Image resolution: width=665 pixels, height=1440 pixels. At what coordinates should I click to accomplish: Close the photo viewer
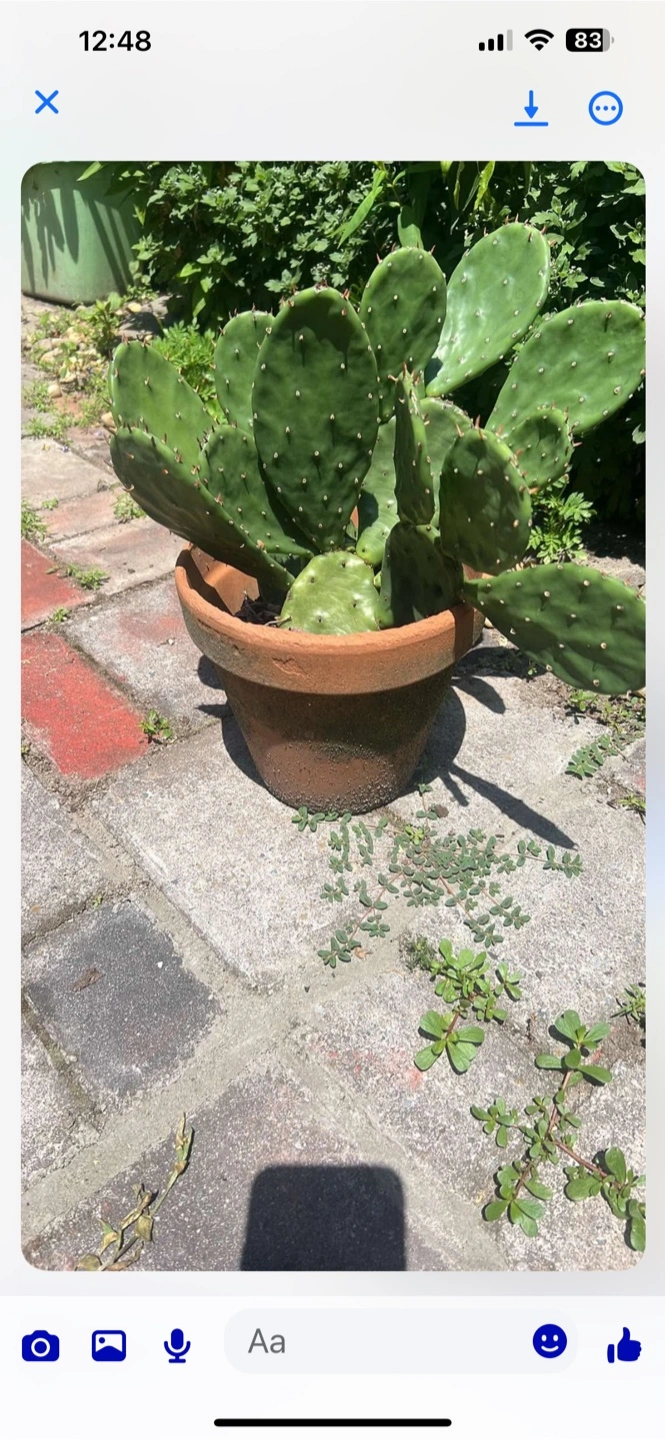[x=47, y=102]
